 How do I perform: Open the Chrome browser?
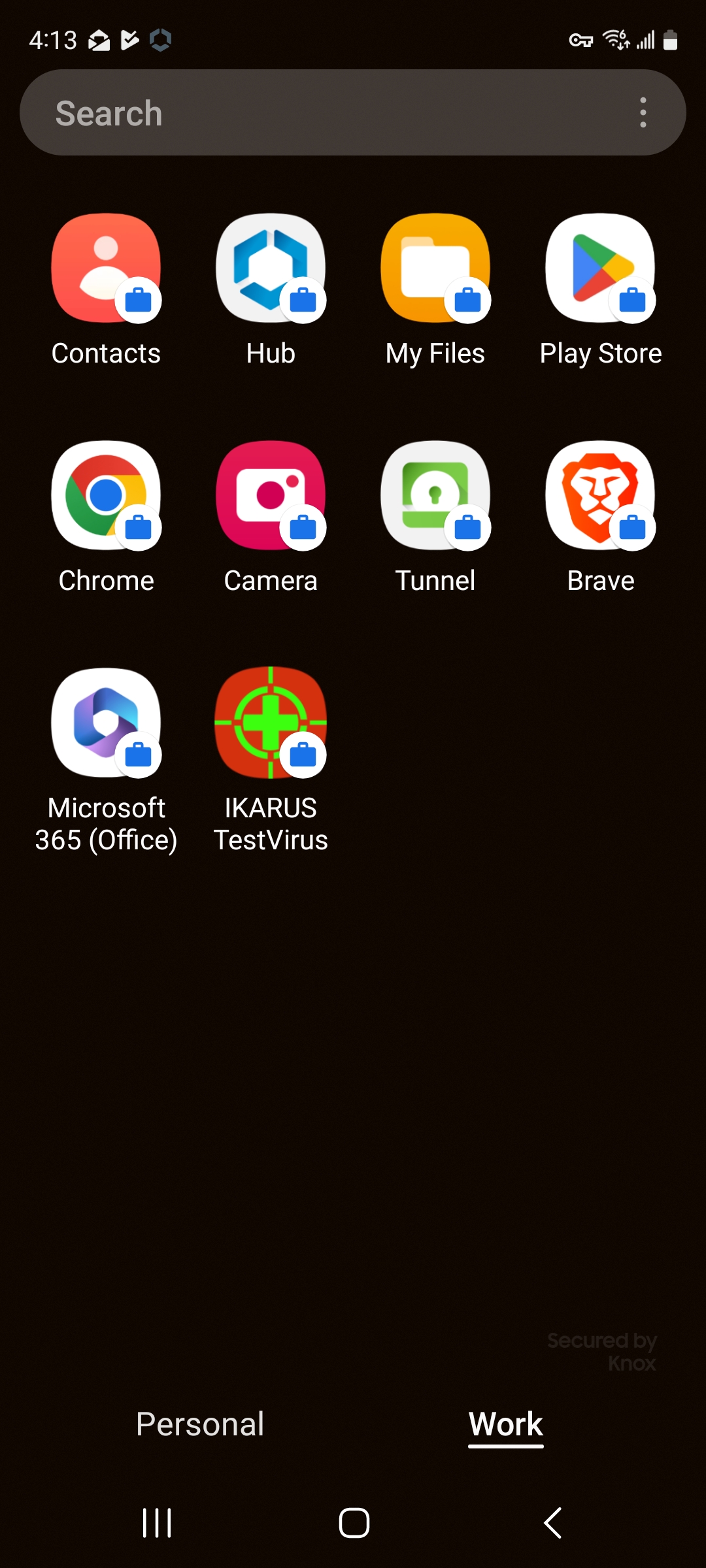[x=106, y=495]
